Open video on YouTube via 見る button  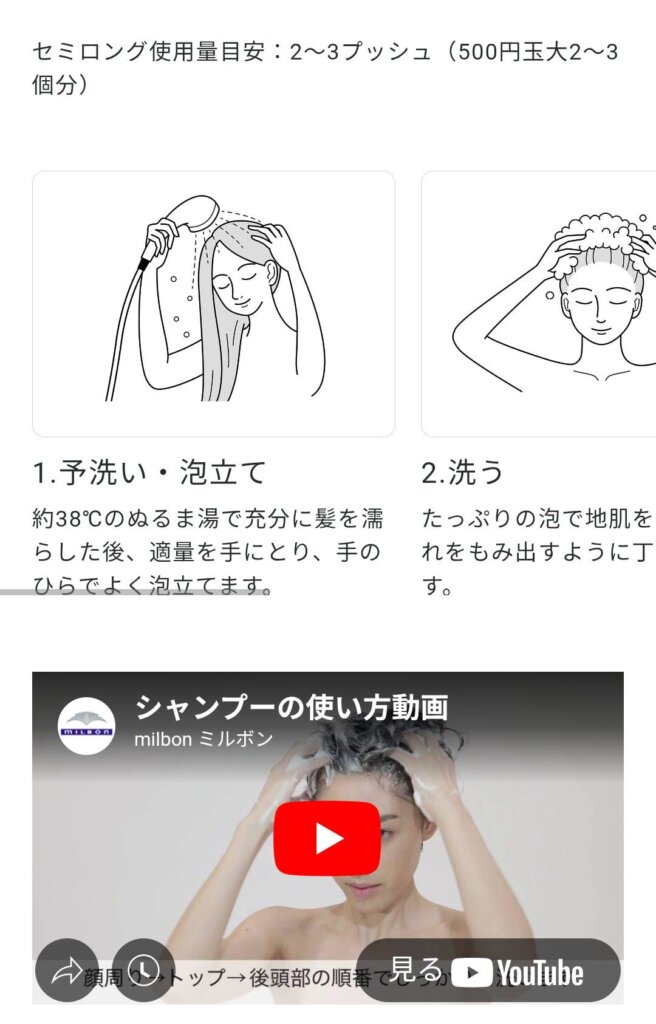coord(488,970)
